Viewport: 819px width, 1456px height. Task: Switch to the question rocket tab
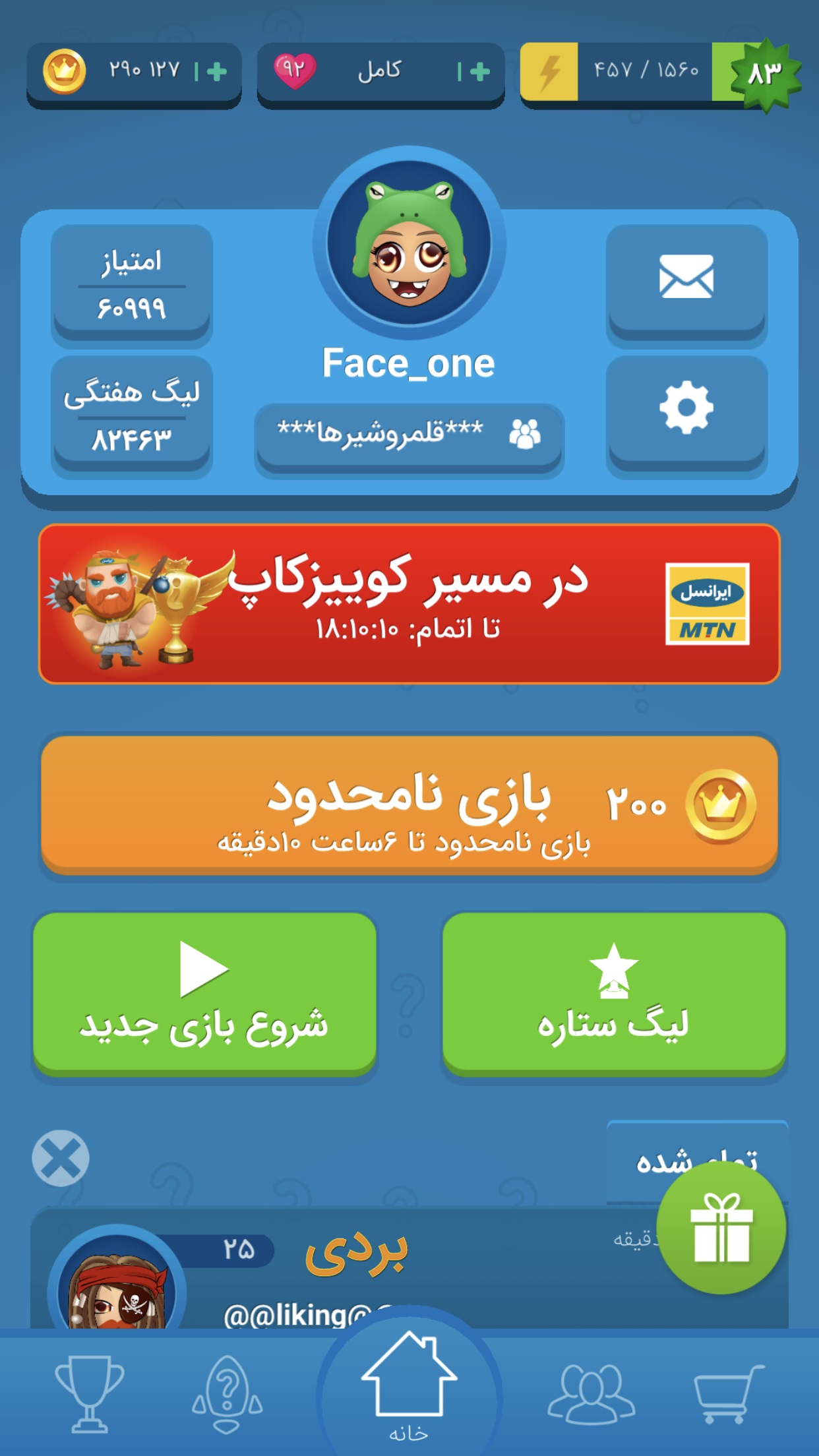pyautogui.click(x=228, y=1393)
